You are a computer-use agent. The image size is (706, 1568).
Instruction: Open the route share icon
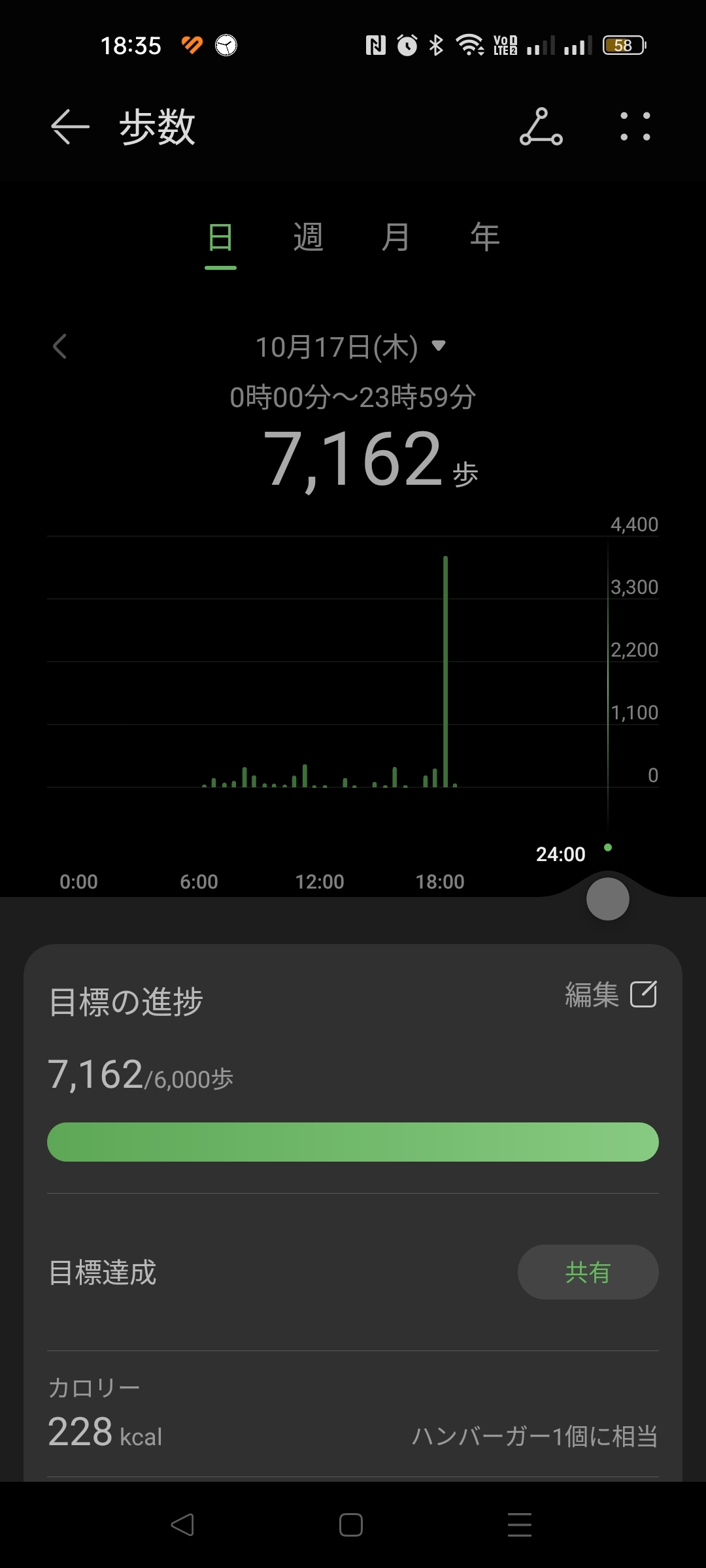[x=541, y=127]
